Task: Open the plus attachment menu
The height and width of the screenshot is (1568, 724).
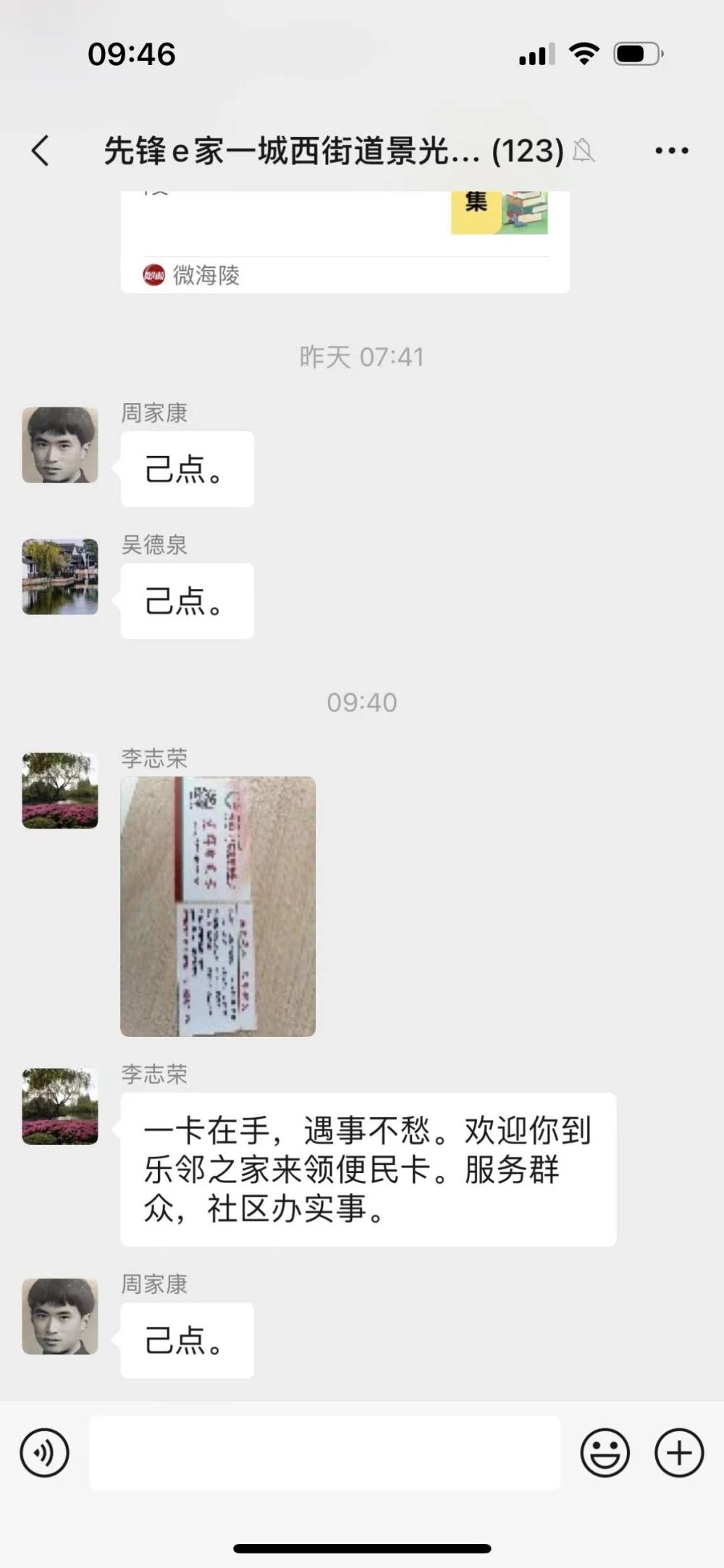Action: 678,1452
